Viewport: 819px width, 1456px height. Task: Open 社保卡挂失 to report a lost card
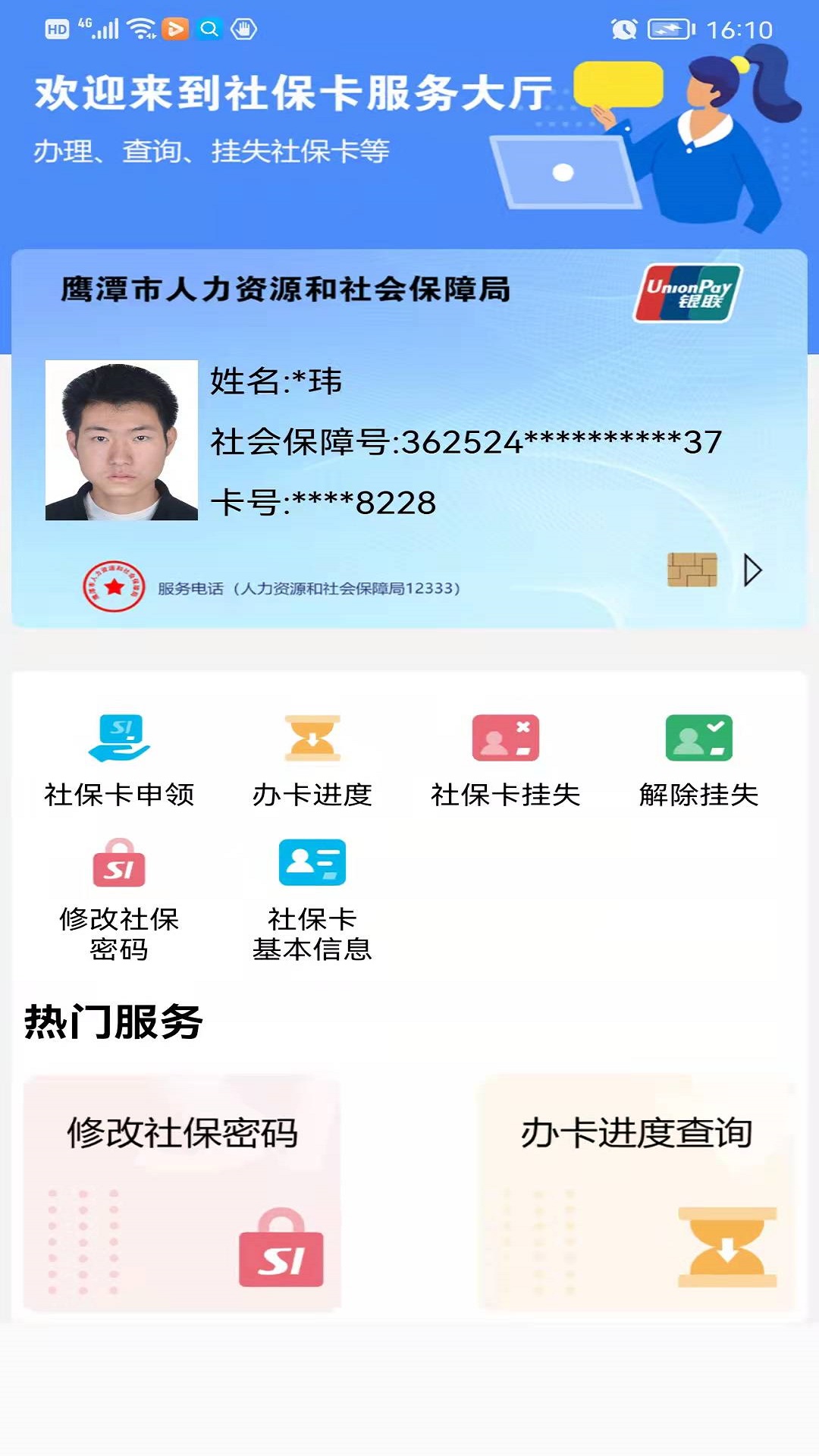tap(505, 760)
